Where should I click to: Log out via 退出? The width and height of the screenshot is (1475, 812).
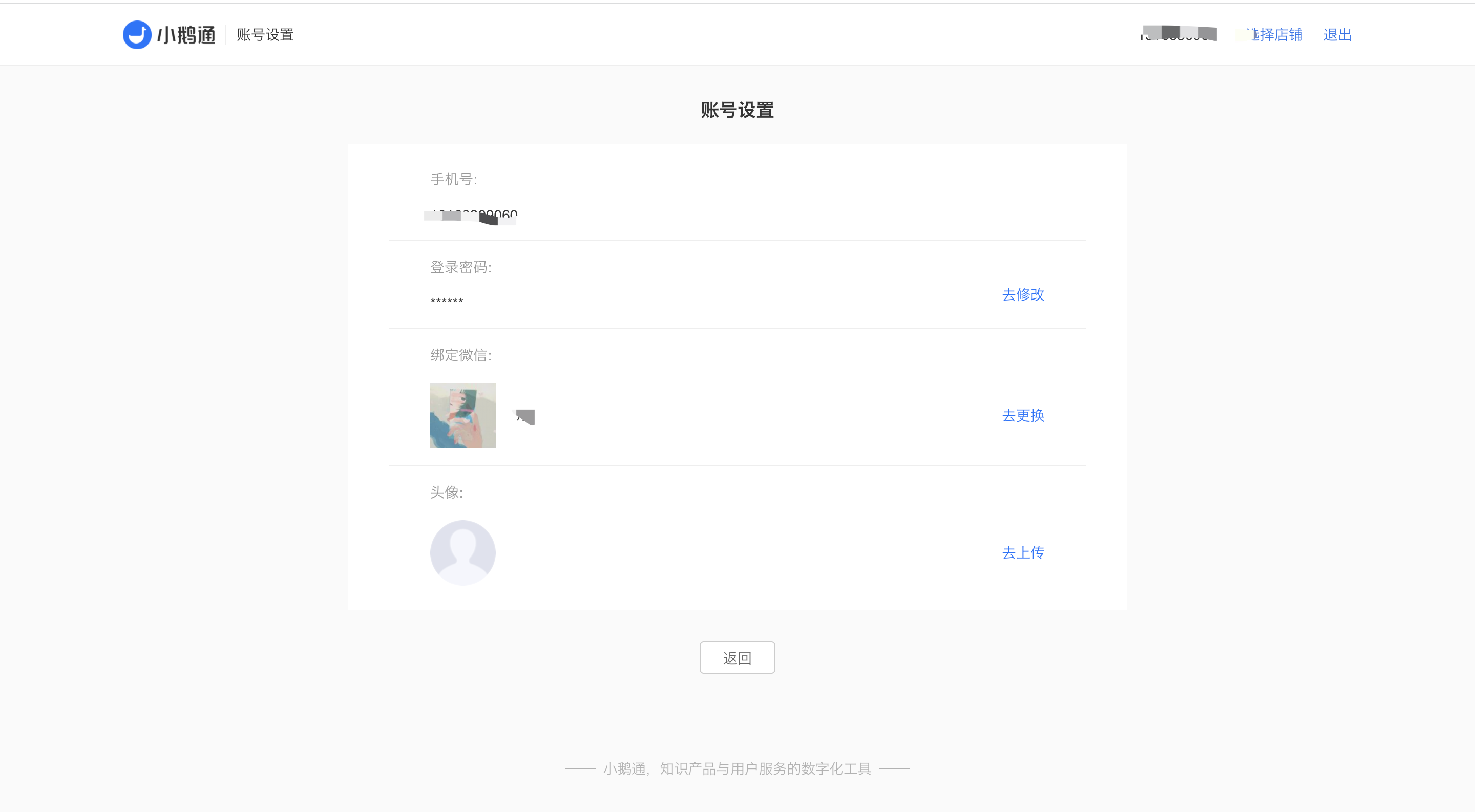click(1337, 35)
